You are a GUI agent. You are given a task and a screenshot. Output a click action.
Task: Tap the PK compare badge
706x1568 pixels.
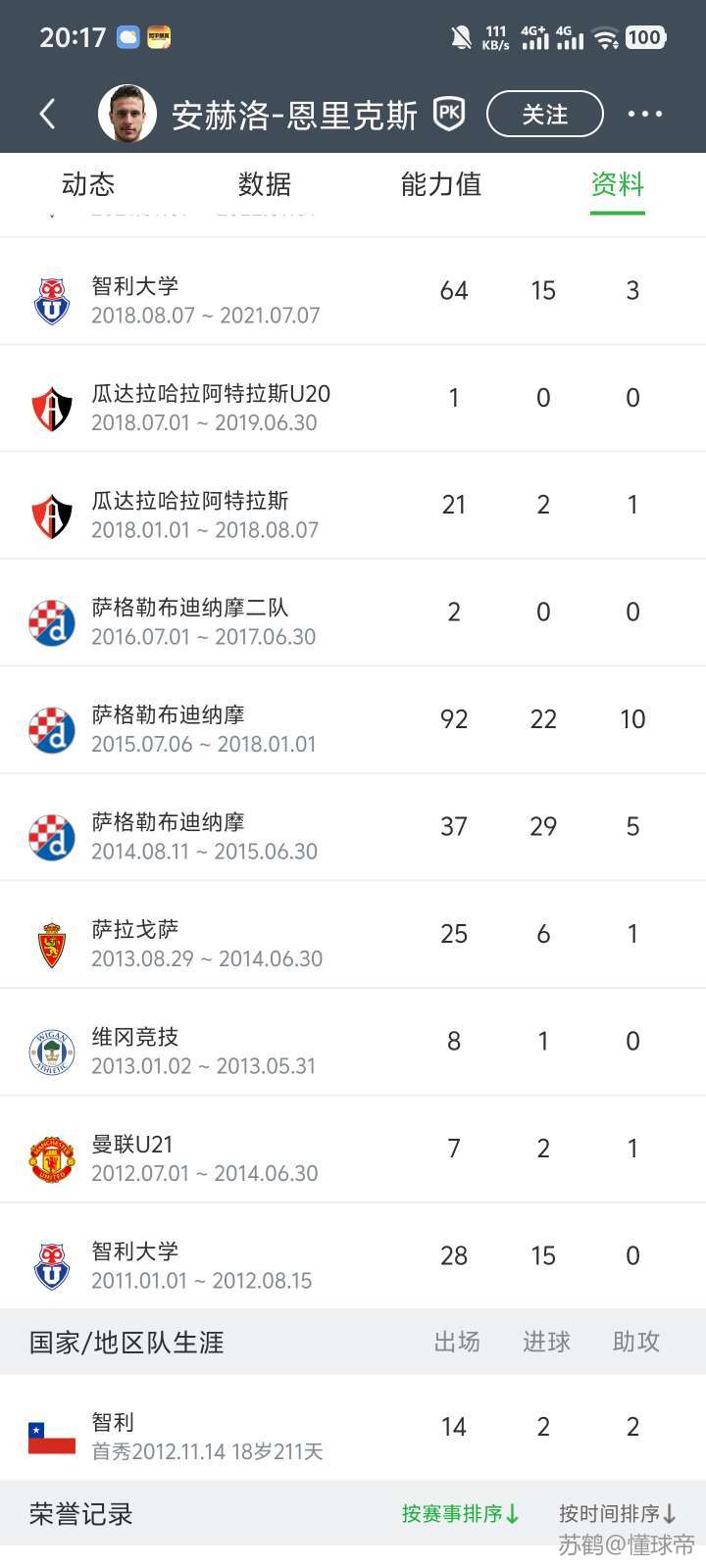pos(449,114)
